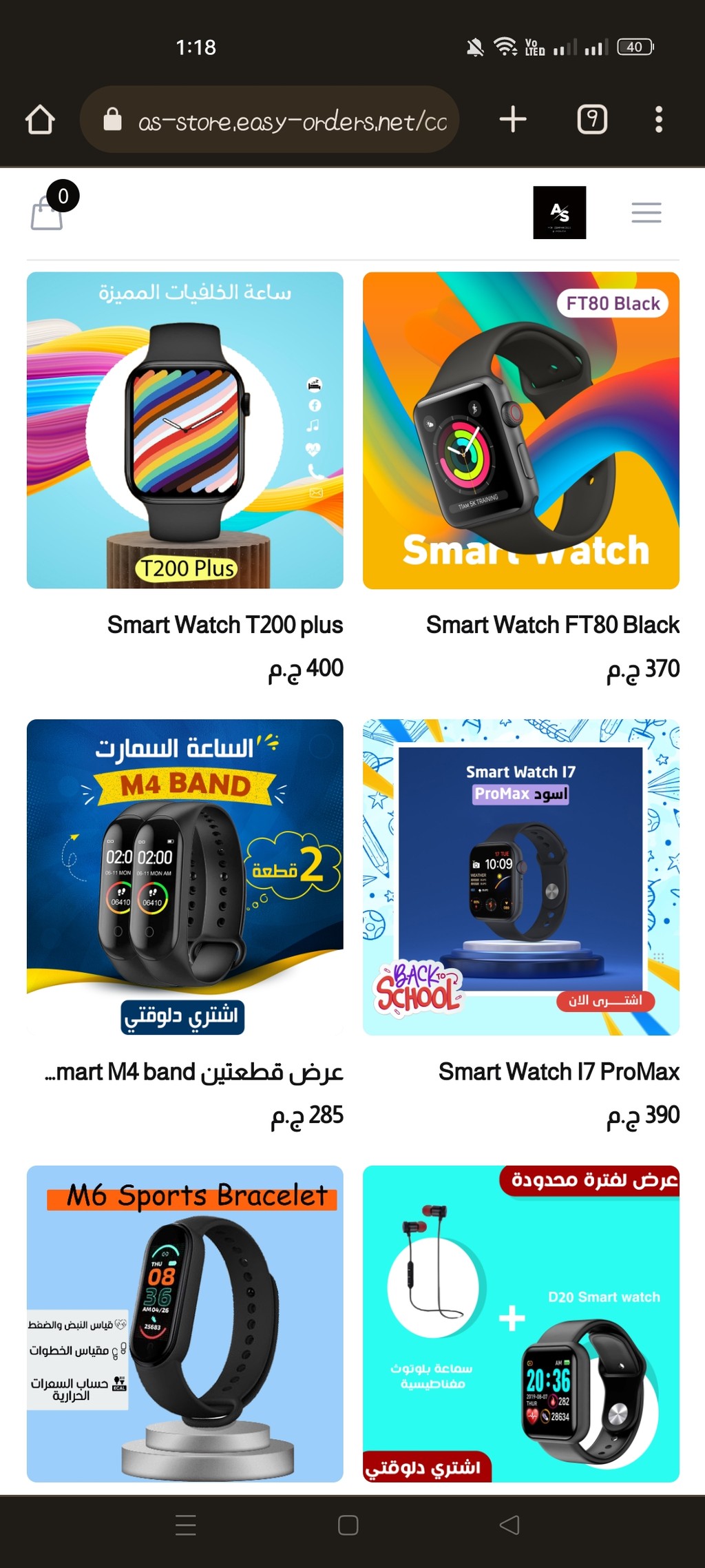705x1568 pixels.
Task: Show the open tabs switcher
Action: tap(592, 119)
